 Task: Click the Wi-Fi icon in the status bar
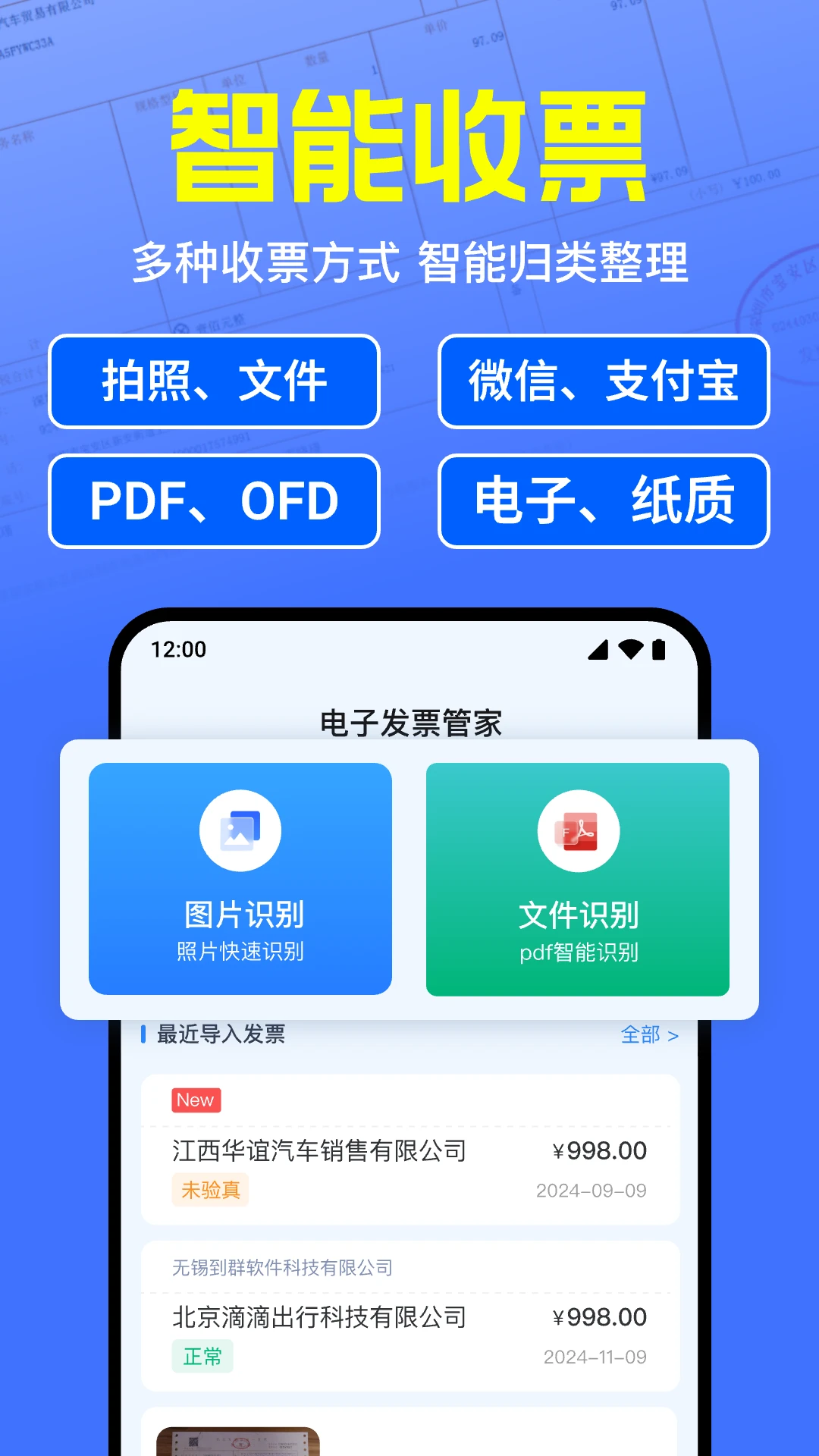[631, 650]
